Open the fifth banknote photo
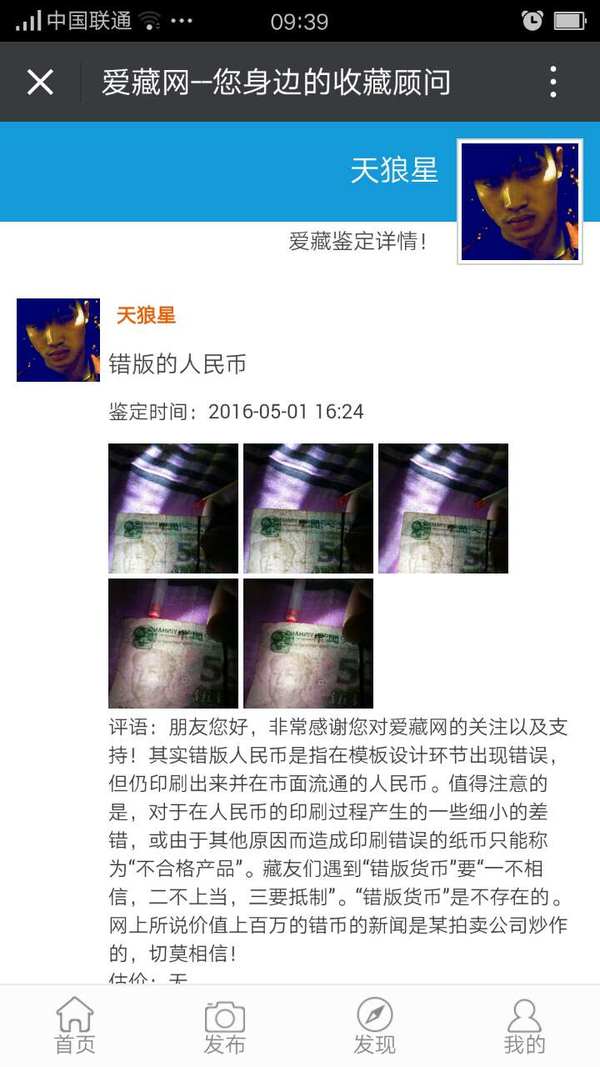Screen dimensions: 600x1067 (x=308, y=643)
